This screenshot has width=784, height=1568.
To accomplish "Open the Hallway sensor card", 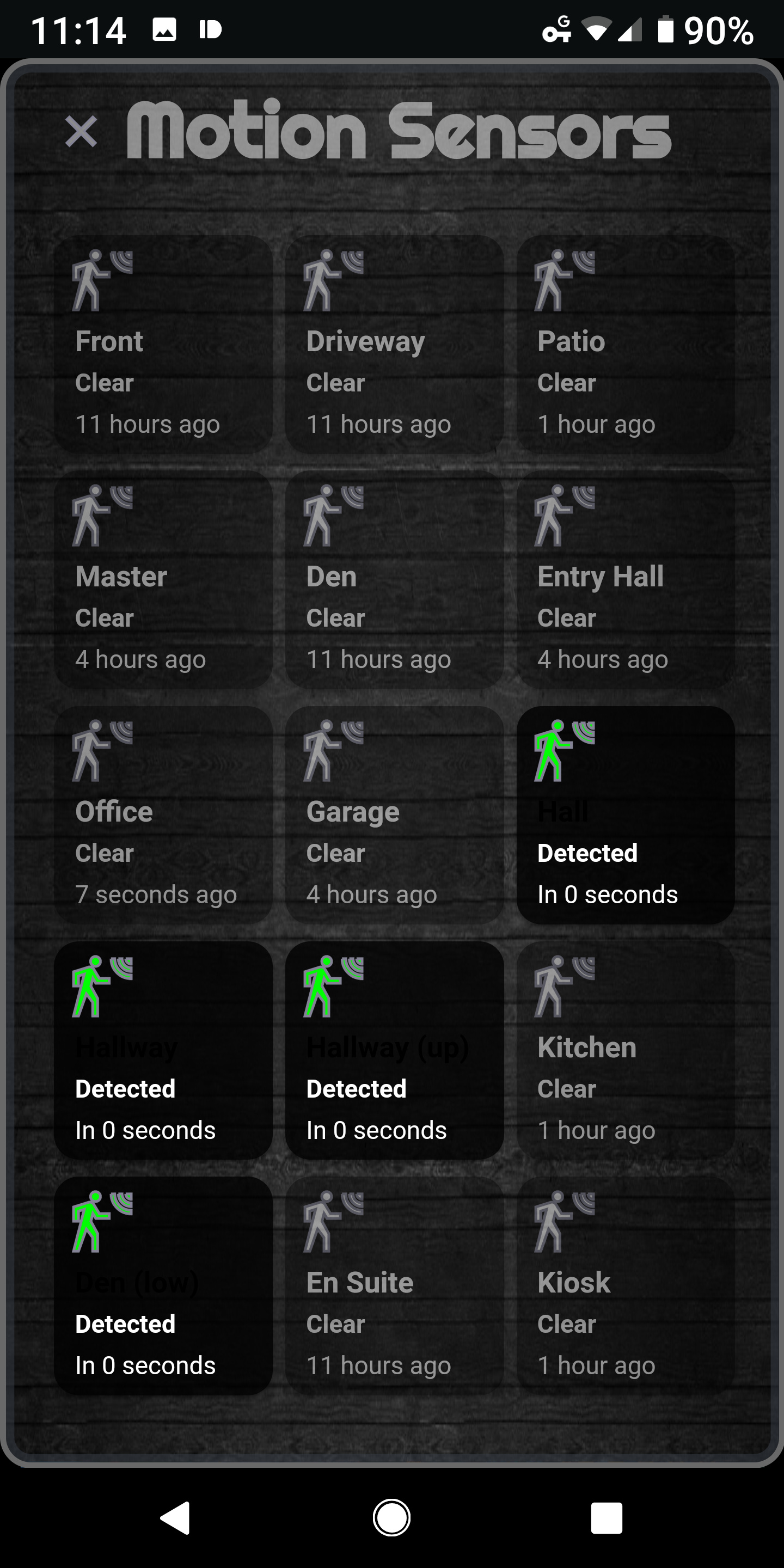I will coord(163,1051).
